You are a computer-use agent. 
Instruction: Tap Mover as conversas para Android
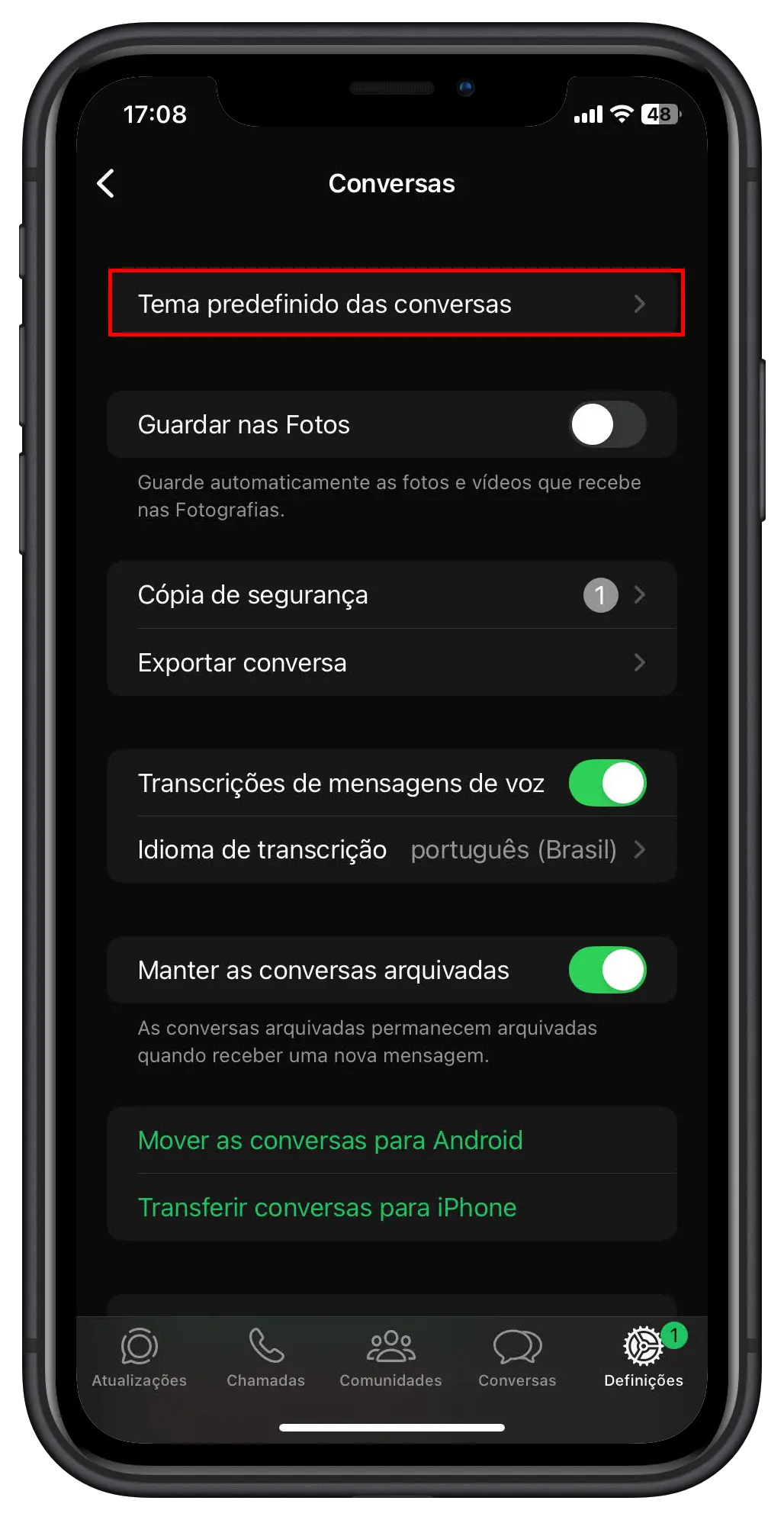coord(330,1140)
